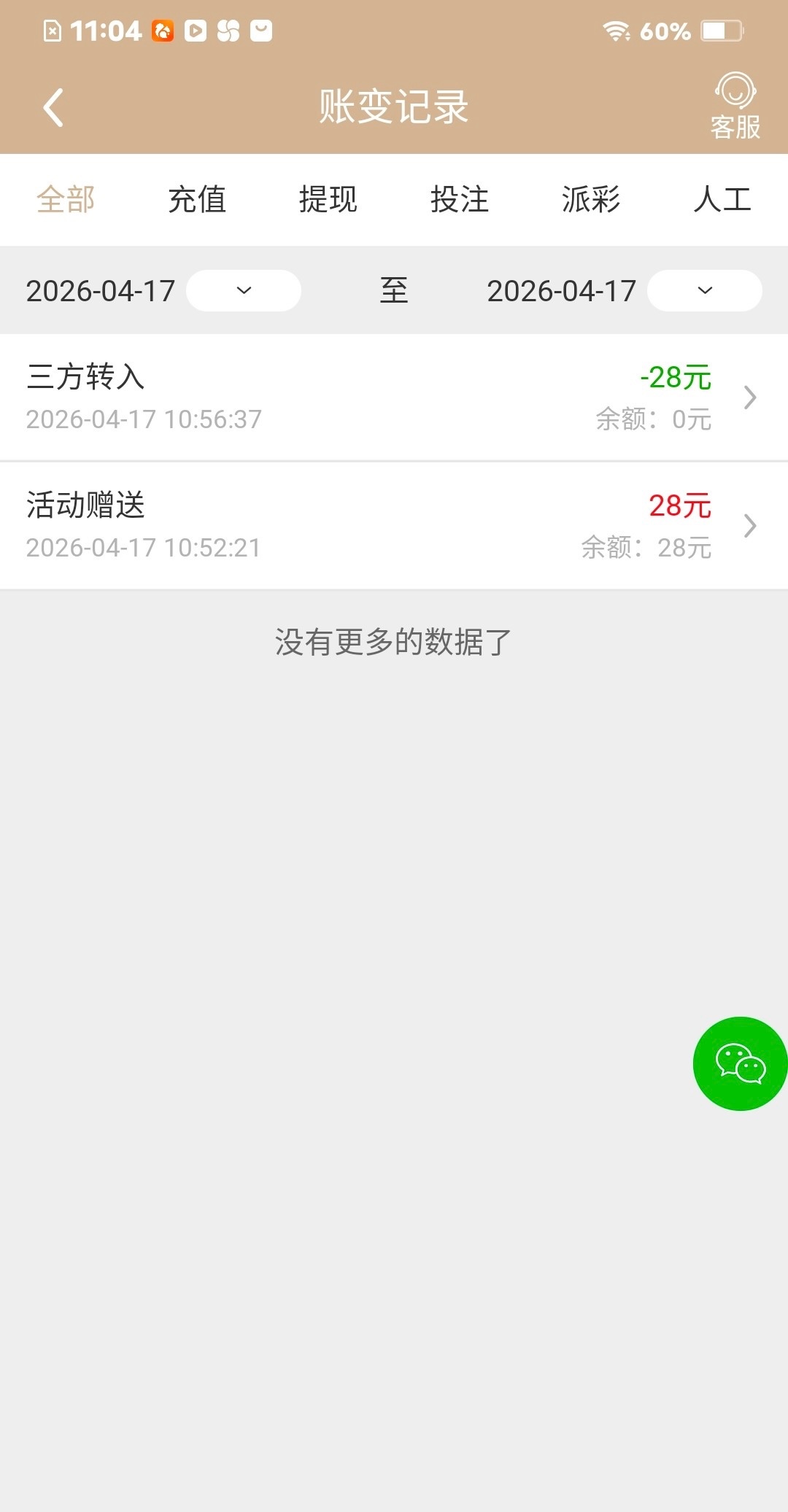Viewport: 788px width, 1512px height.
Task: Open the 三方转入 record details
Action: (394, 398)
